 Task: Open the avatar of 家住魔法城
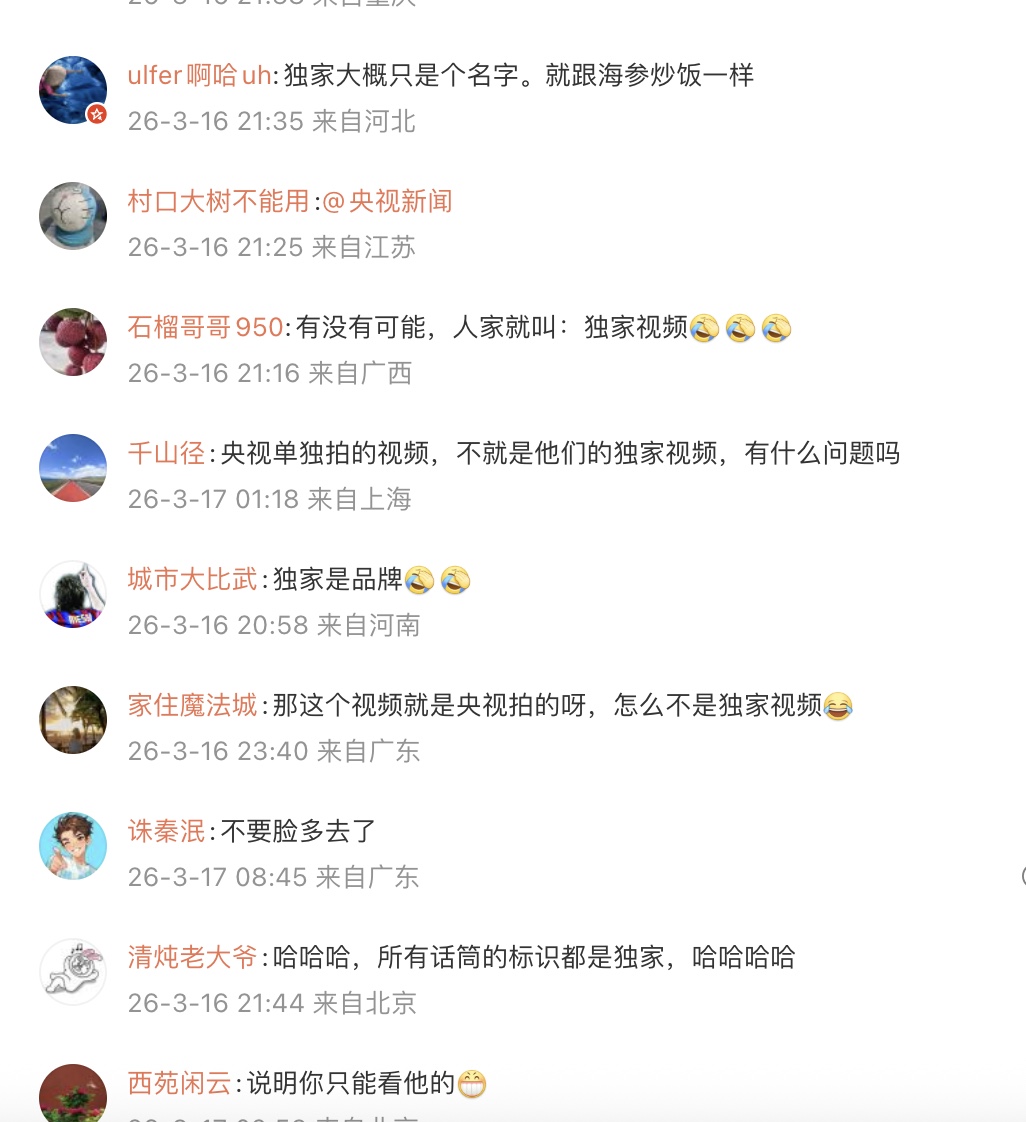coord(73,721)
